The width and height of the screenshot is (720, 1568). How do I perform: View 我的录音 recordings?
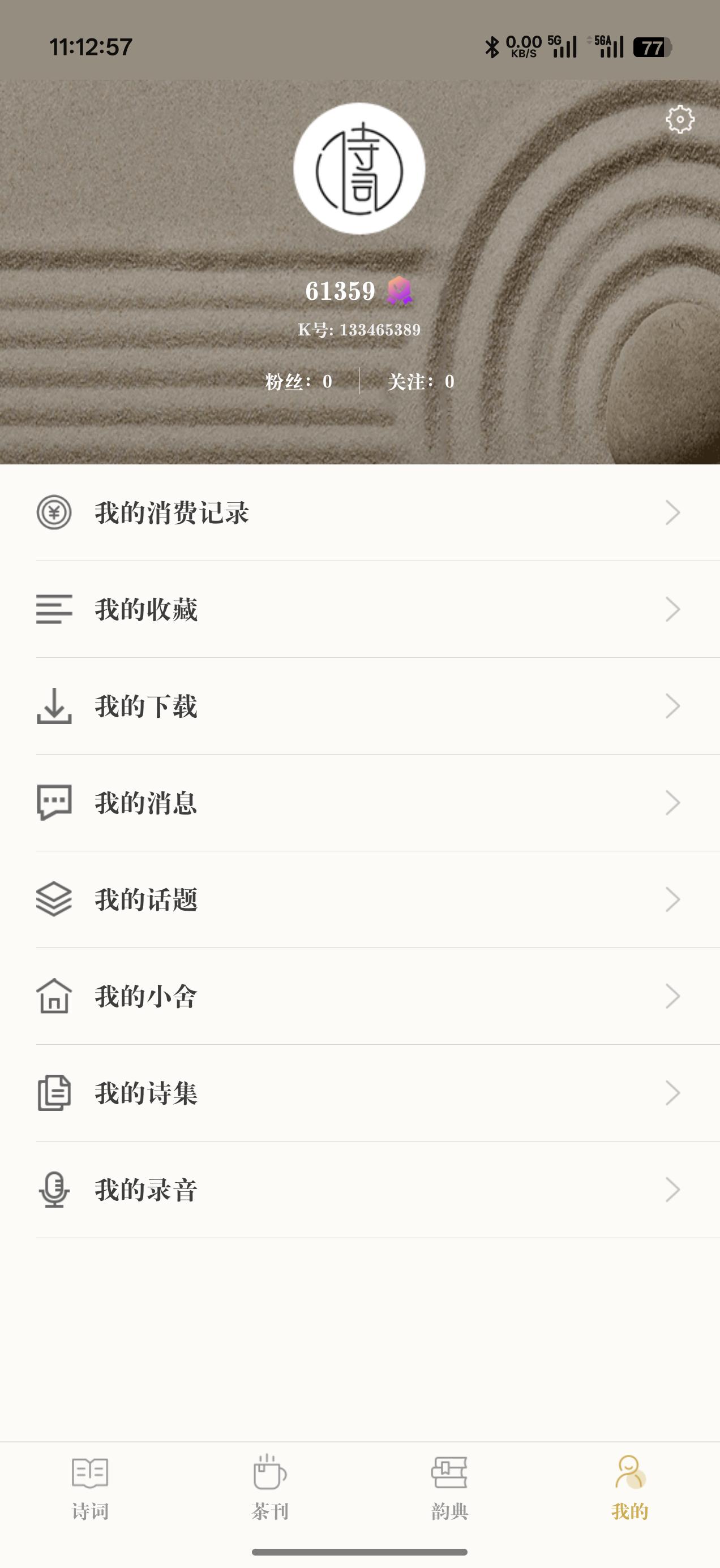pos(360,1190)
